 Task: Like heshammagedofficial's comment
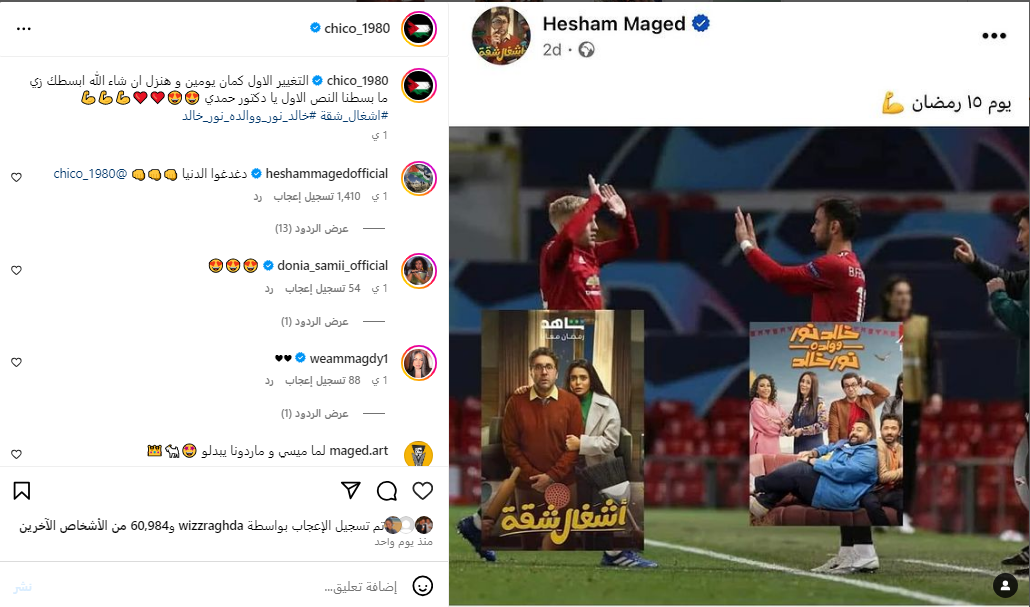pos(16,177)
